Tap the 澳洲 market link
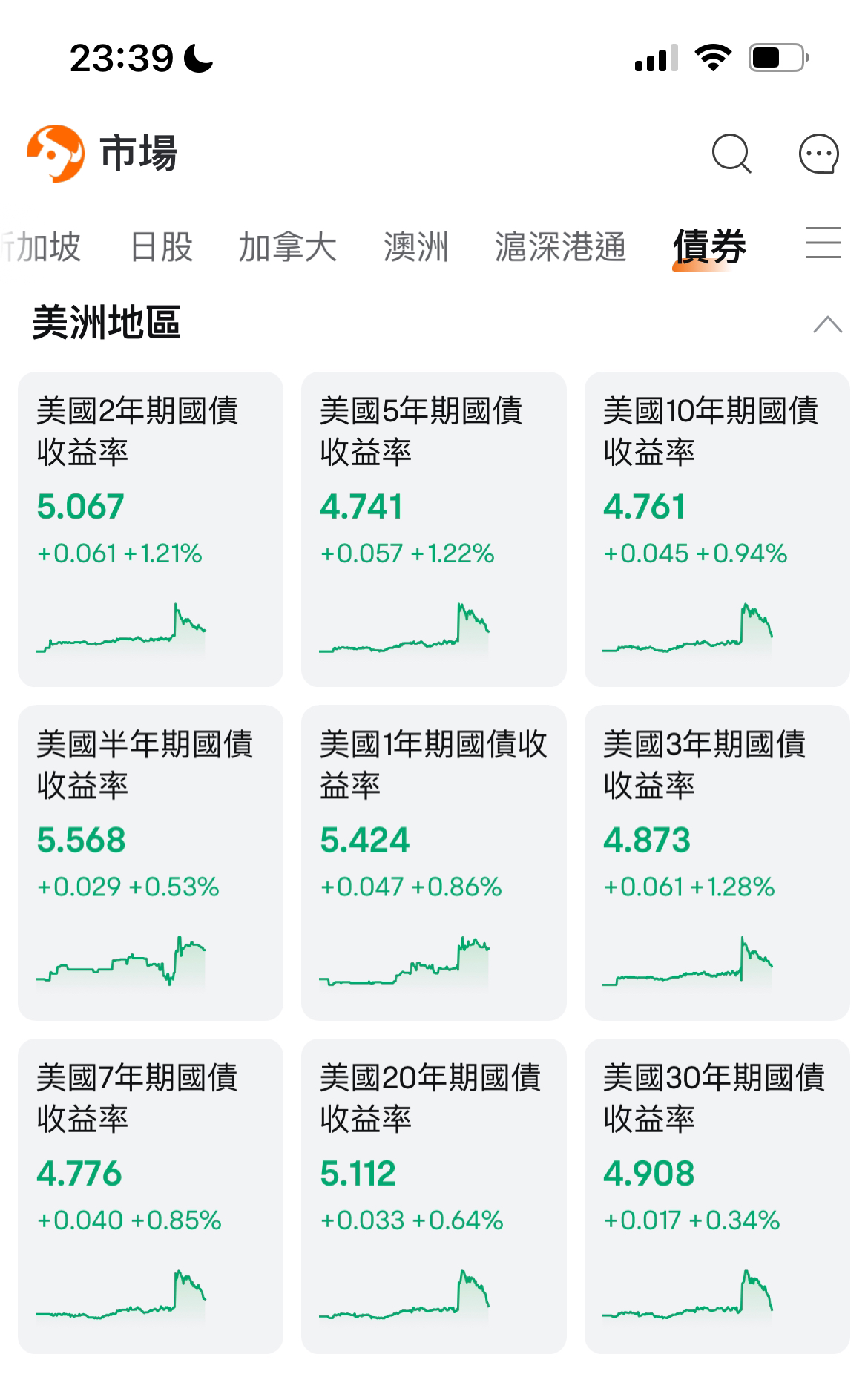The image size is (868, 1377). (415, 247)
